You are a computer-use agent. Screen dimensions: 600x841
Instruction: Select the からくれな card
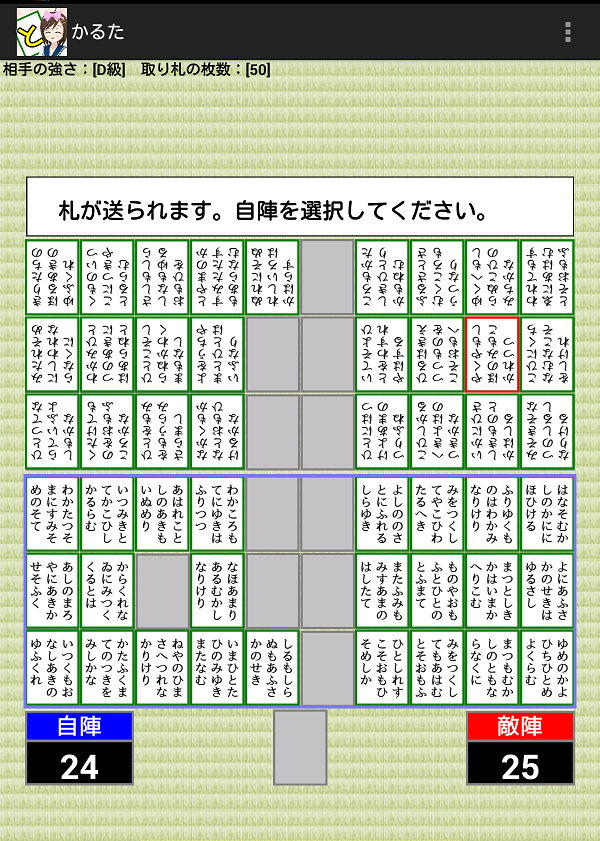tap(108, 590)
